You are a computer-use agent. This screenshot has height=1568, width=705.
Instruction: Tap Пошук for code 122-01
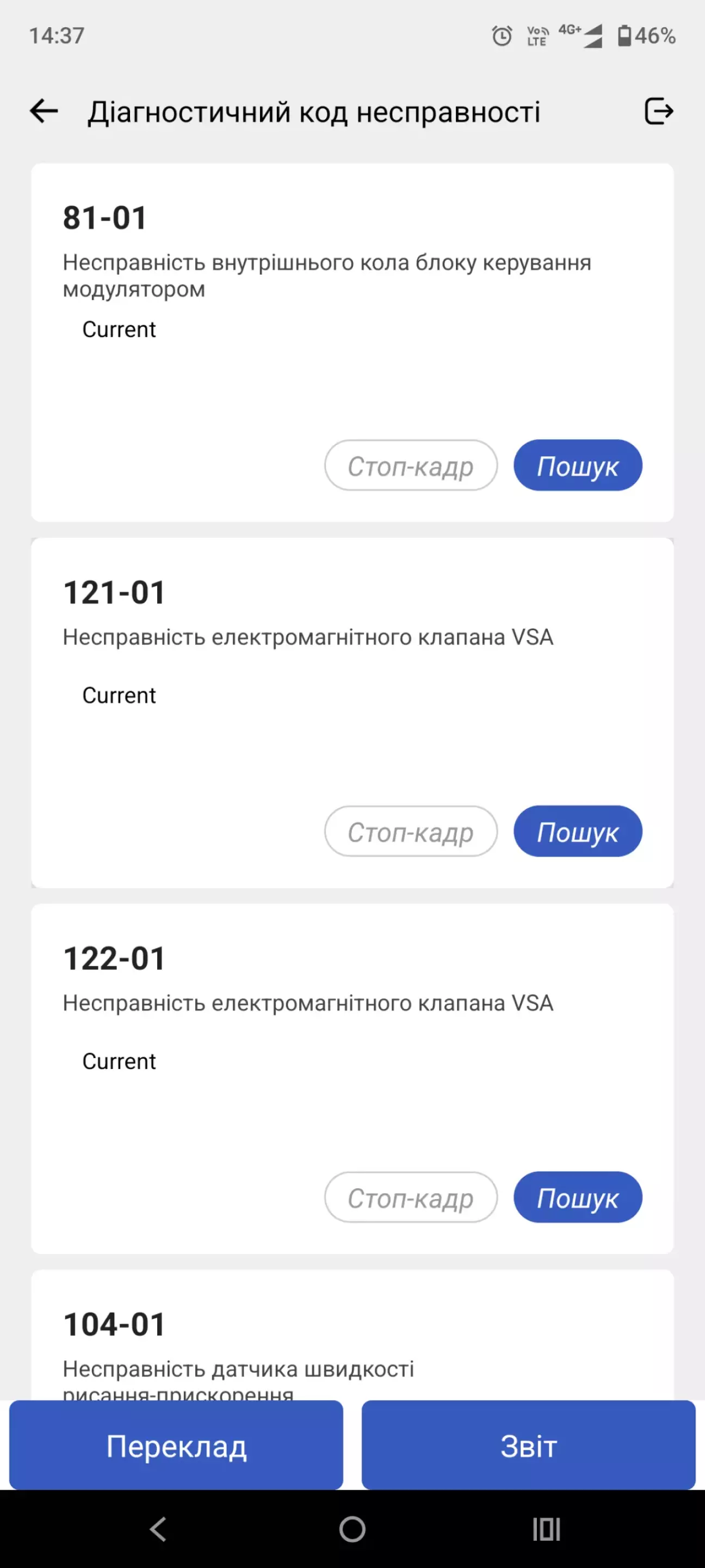[577, 1197]
